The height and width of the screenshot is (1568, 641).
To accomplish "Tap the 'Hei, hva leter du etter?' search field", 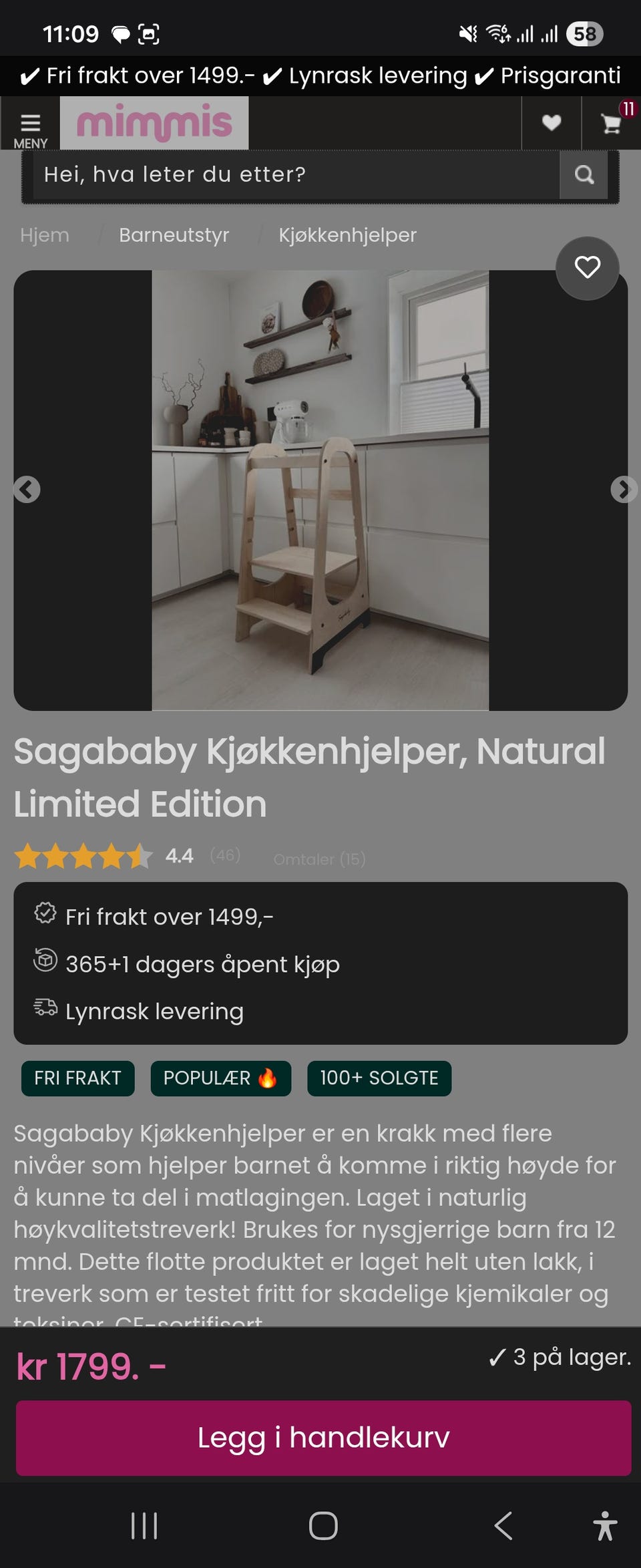I will [x=294, y=176].
